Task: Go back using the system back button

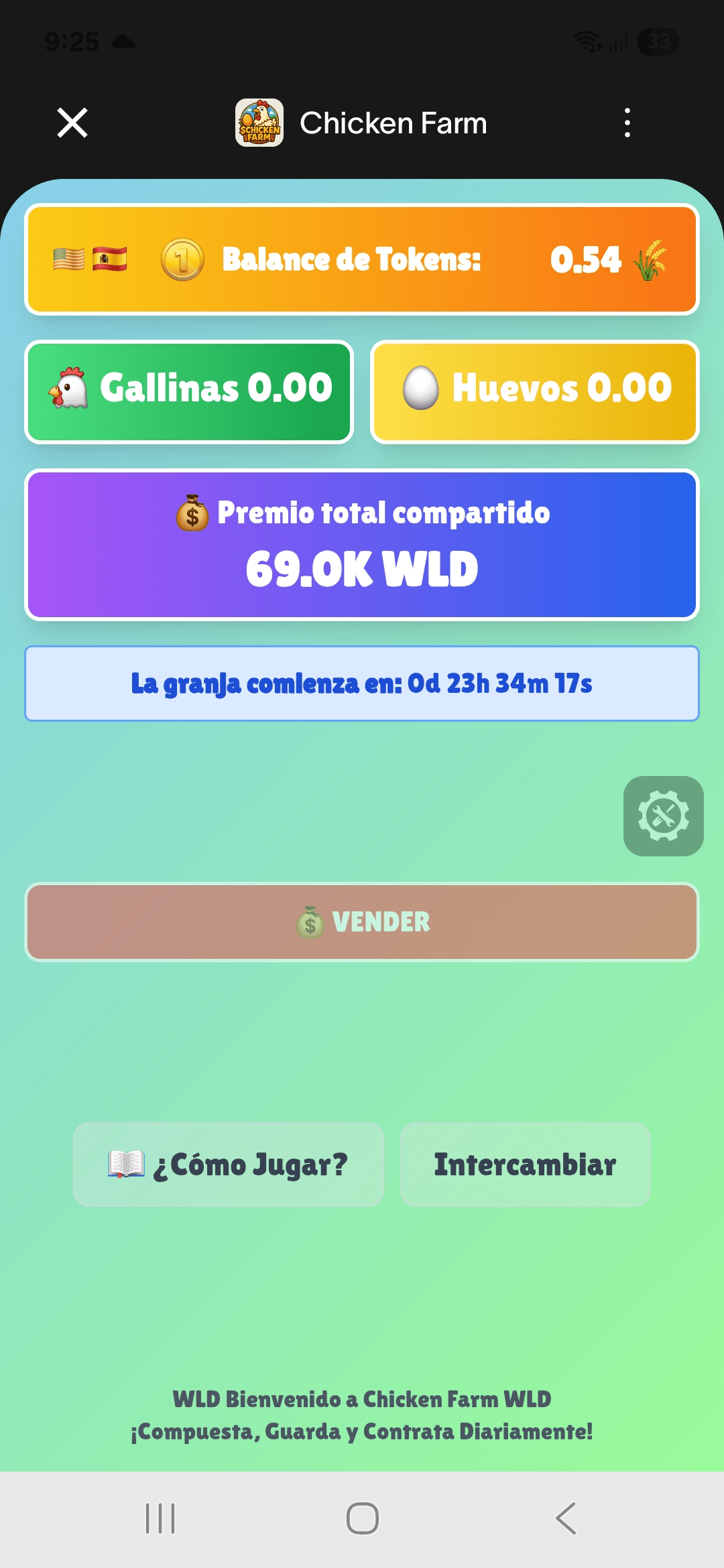Action: coord(565,1518)
